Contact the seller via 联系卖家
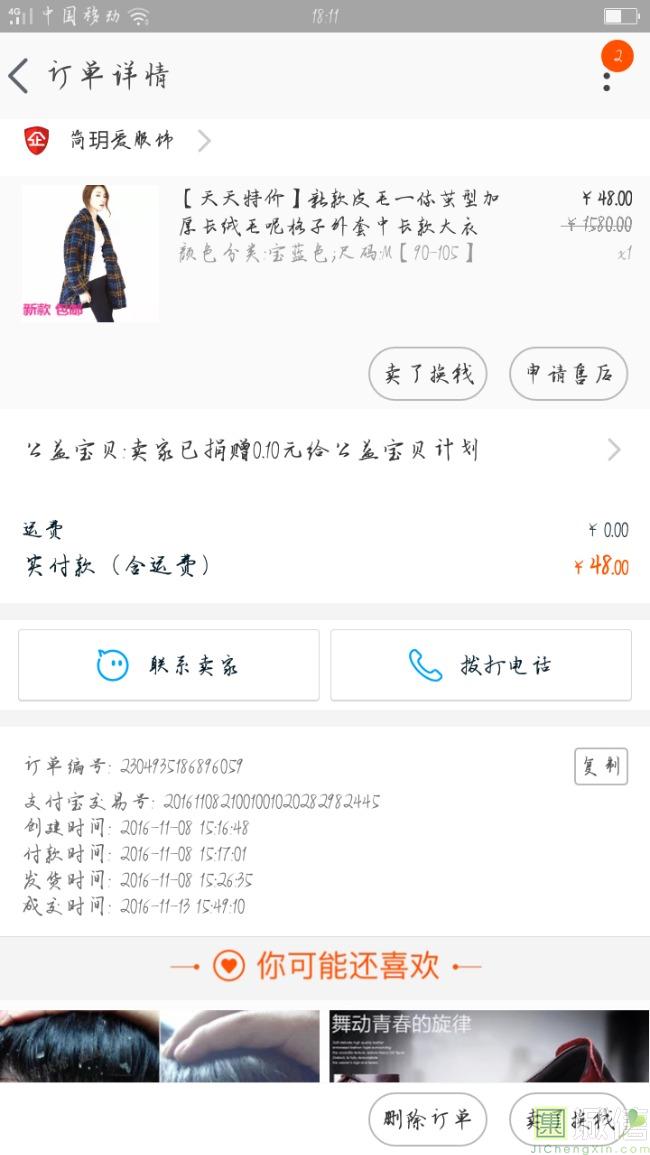Screen dimensions: 650x1155 tap(168, 665)
